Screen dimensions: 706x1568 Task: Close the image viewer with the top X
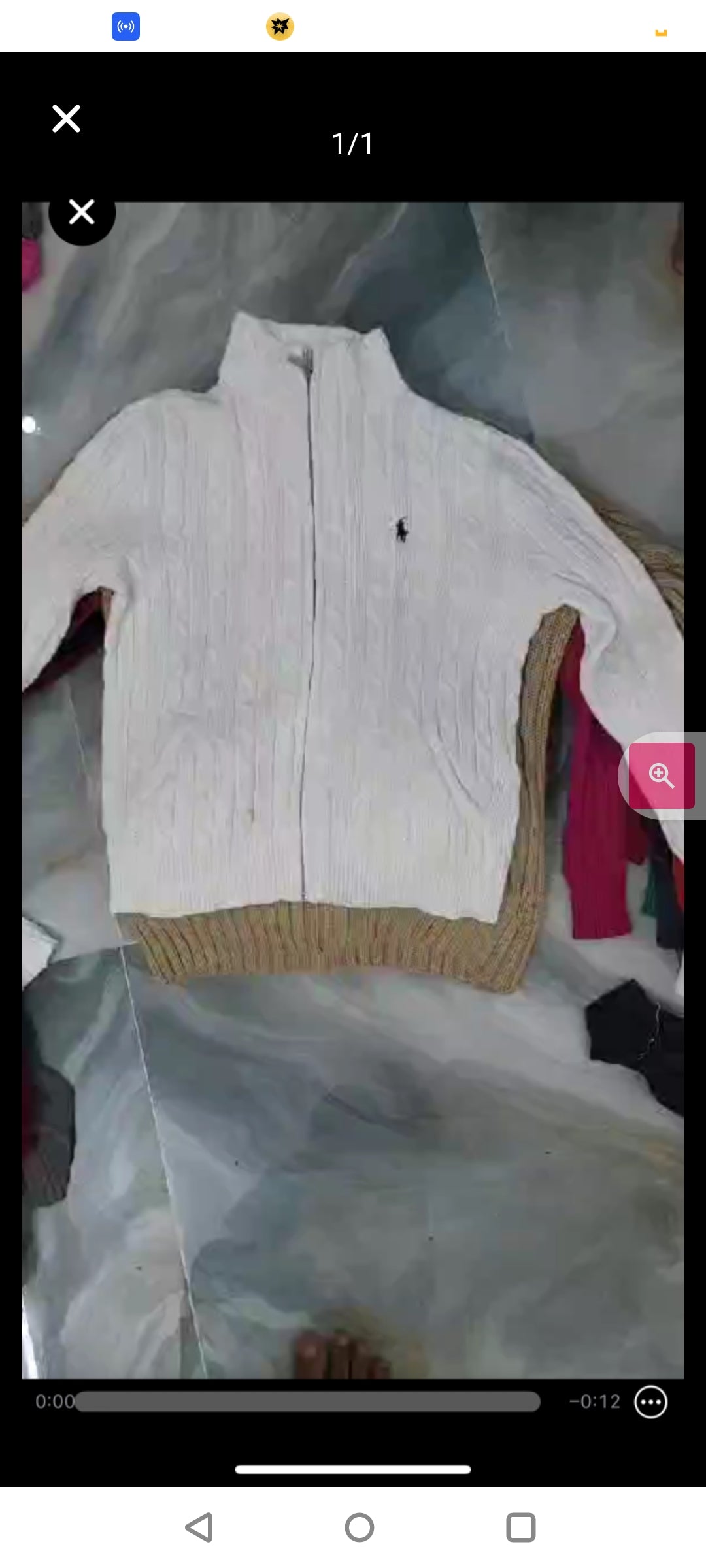[x=66, y=119]
